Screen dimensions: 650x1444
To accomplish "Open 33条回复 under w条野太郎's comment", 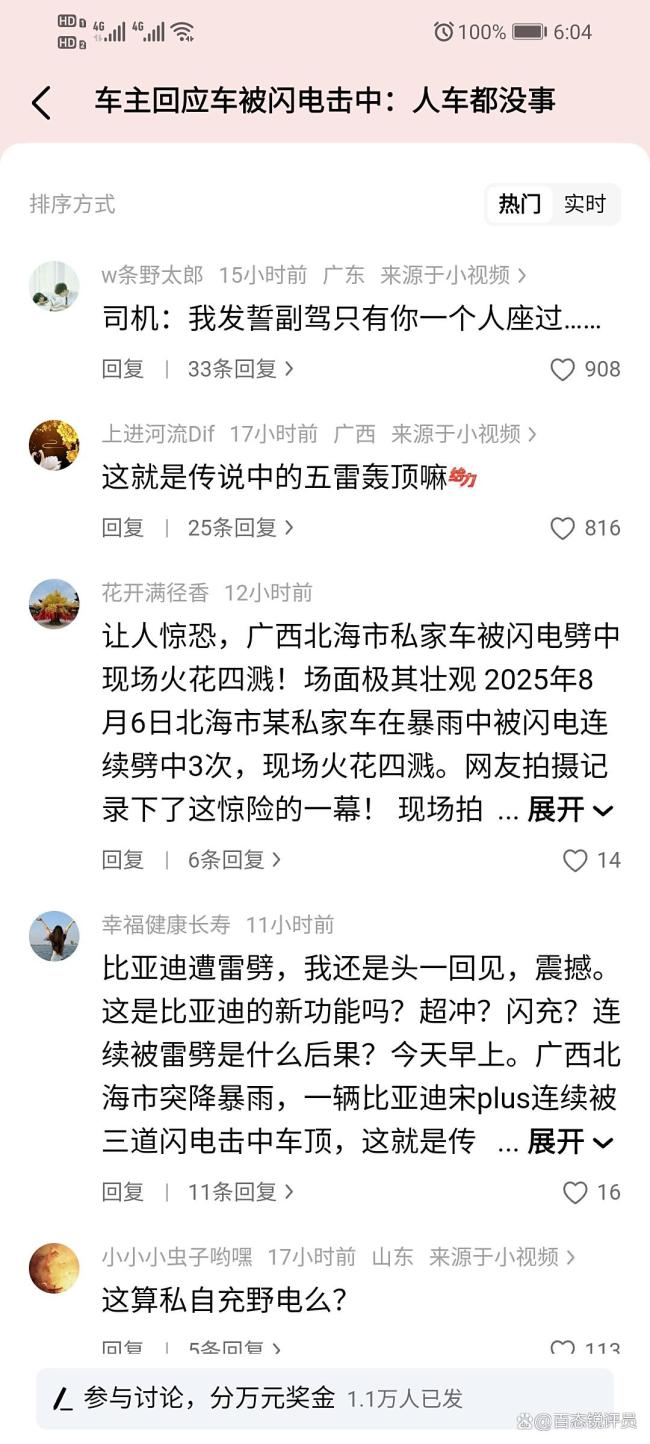I will 240,369.
